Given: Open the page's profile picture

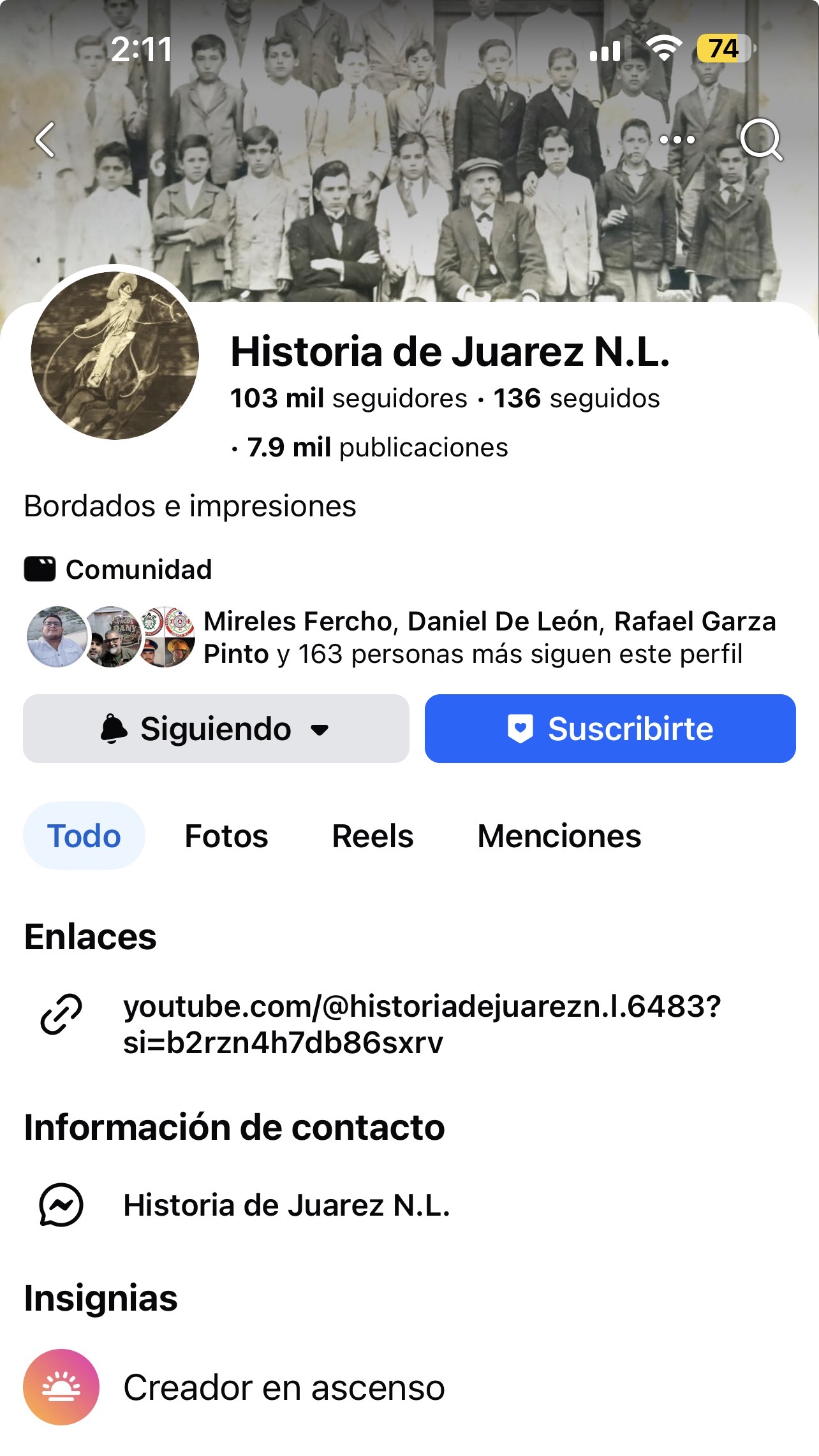Looking at the screenshot, I should (x=115, y=355).
